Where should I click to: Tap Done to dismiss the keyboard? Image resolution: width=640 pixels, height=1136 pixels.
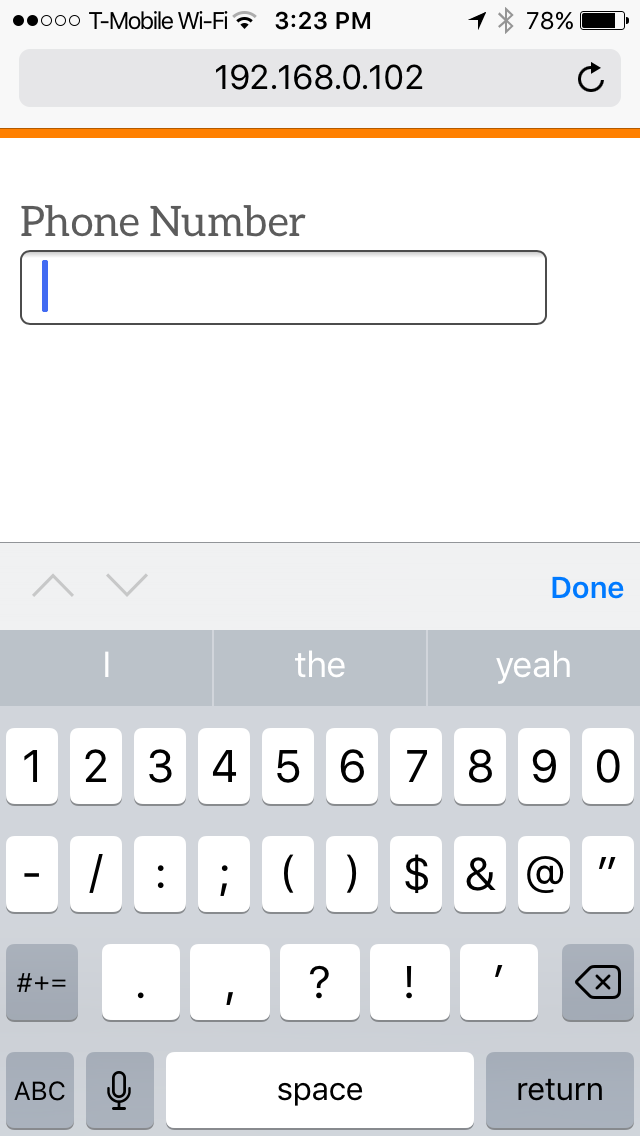click(x=587, y=588)
